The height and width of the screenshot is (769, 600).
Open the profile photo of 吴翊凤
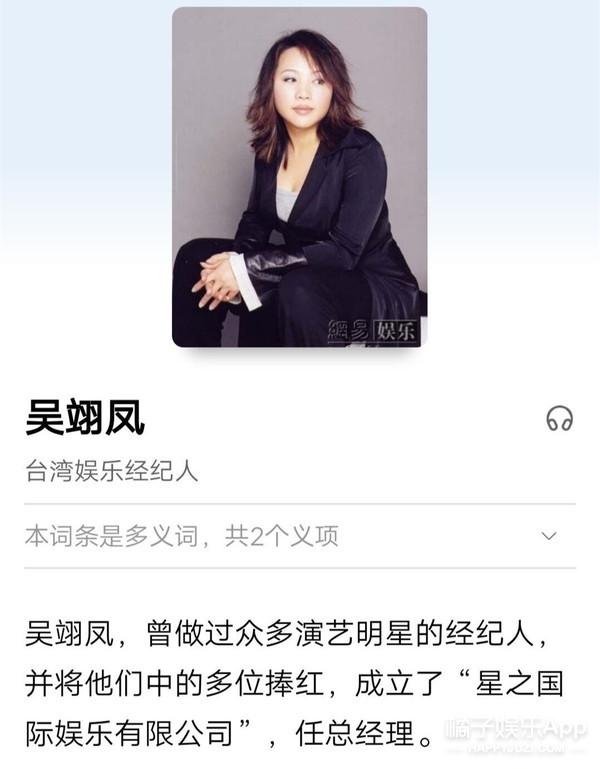299,177
